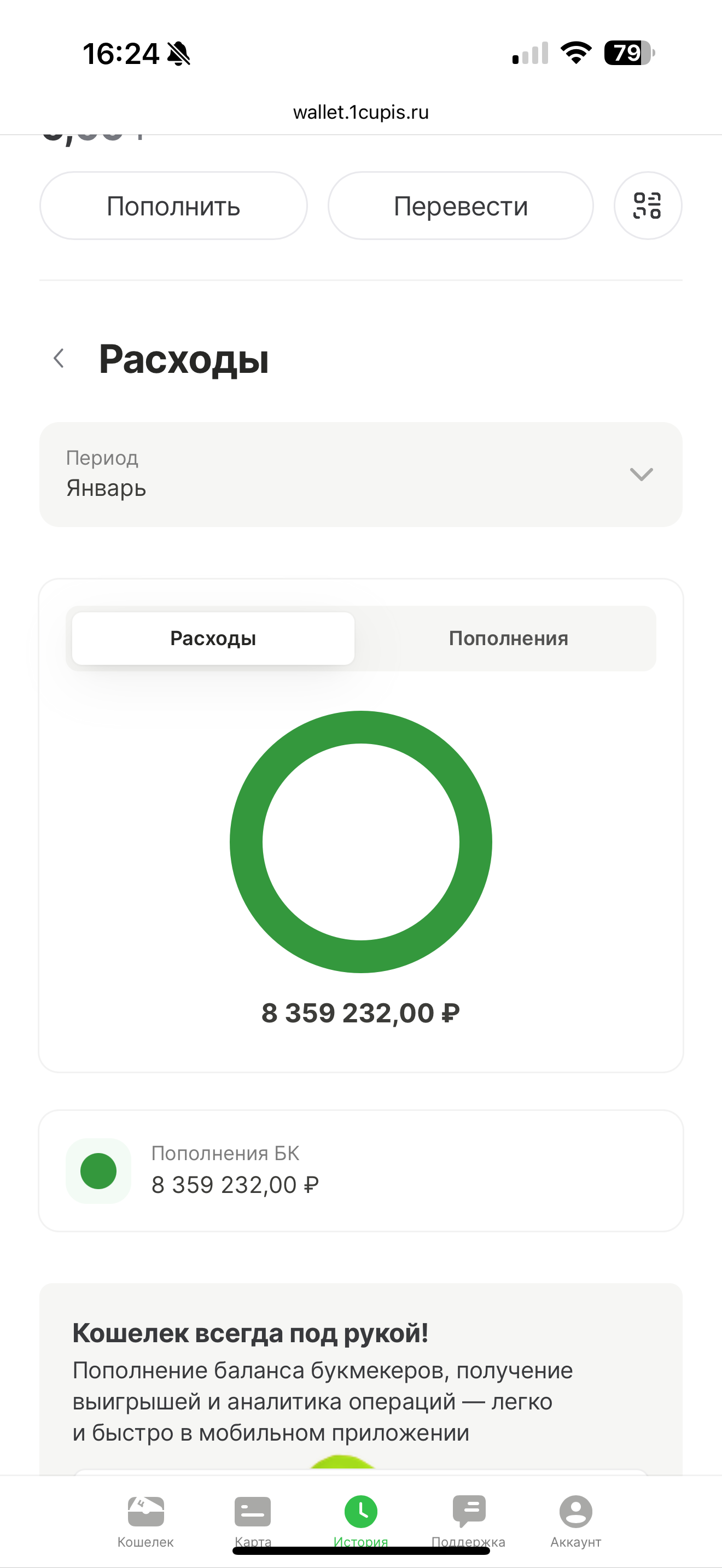Expand the Период dropdown showing Январь
722x1568 pixels.
pos(361,474)
